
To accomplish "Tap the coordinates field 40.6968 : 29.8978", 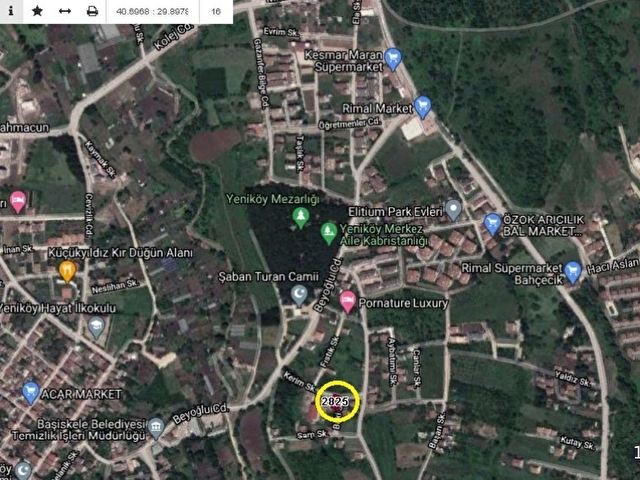I will [x=153, y=11].
